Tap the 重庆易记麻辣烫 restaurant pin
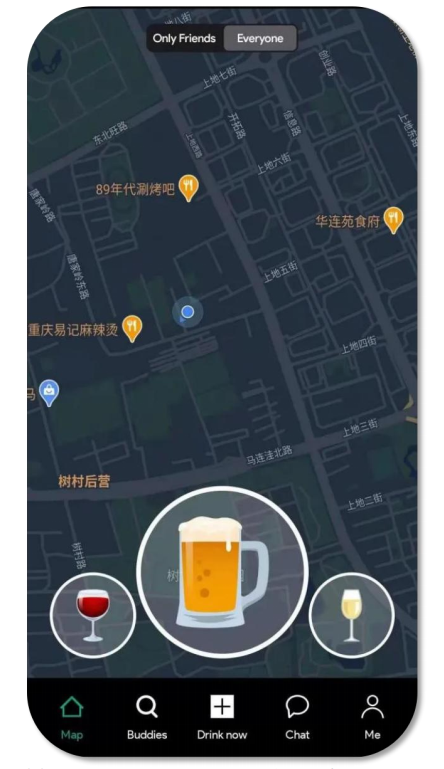The width and height of the screenshot is (444, 769). [132, 329]
